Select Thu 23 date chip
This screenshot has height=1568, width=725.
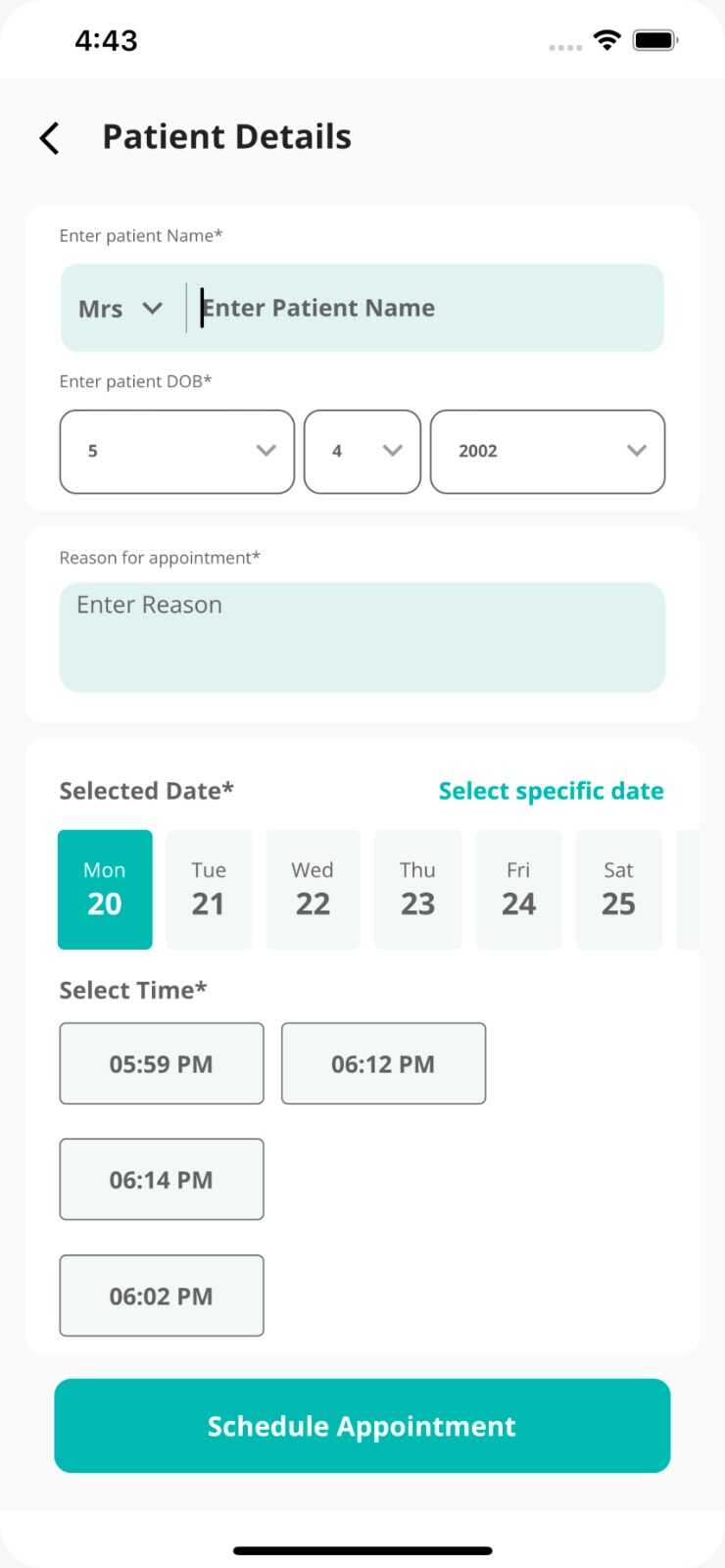point(417,889)
